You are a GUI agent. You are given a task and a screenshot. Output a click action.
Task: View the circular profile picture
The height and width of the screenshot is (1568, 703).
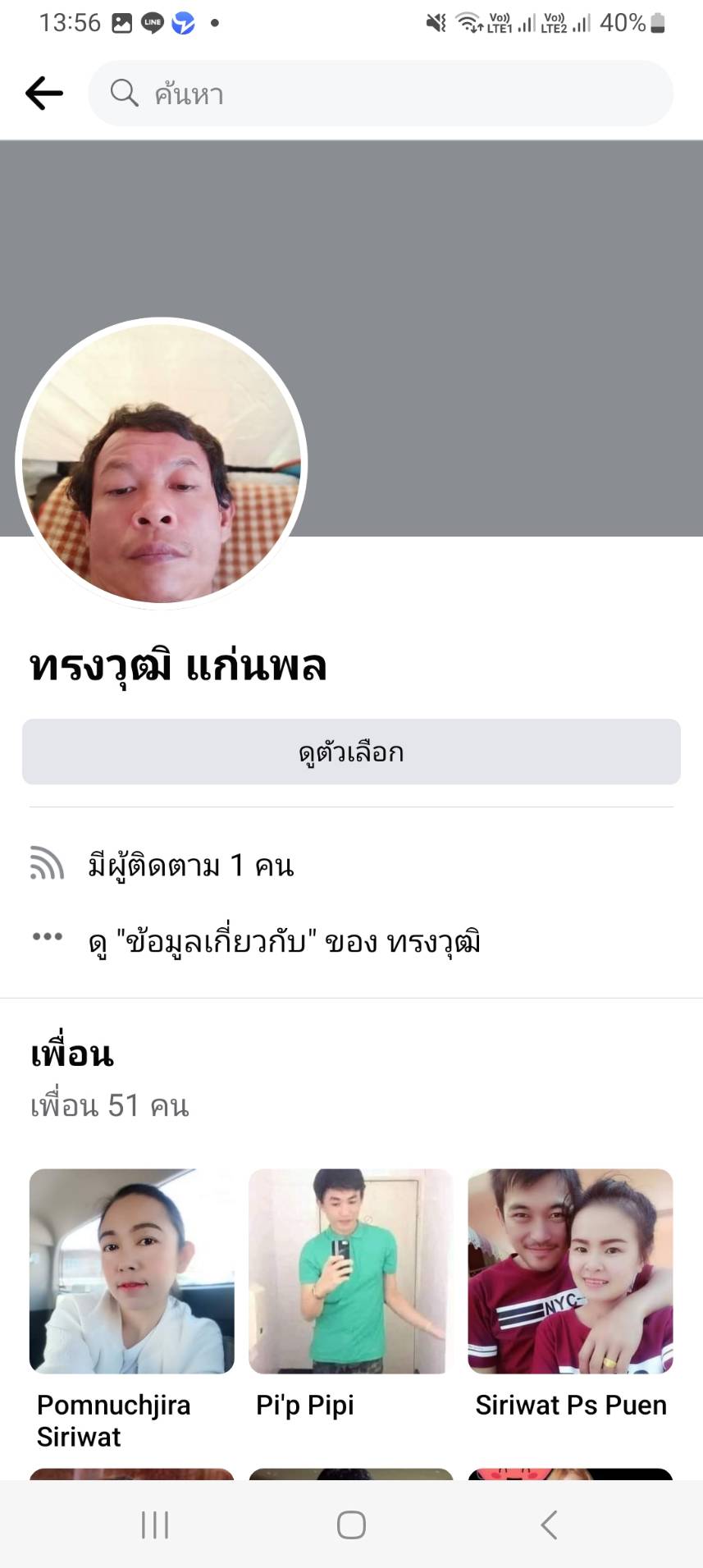(x=162, y=464)
